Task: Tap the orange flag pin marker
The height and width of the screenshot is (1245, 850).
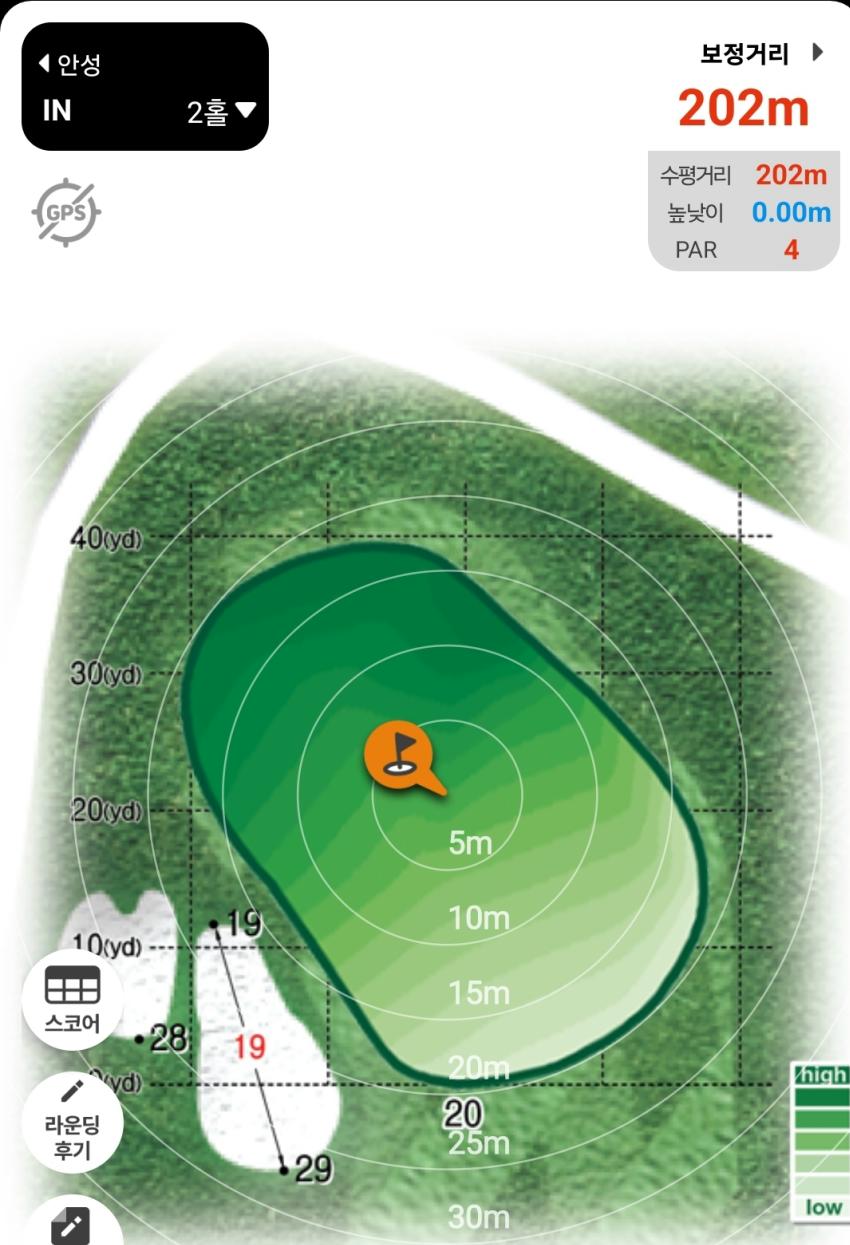Action: point(400,755)
